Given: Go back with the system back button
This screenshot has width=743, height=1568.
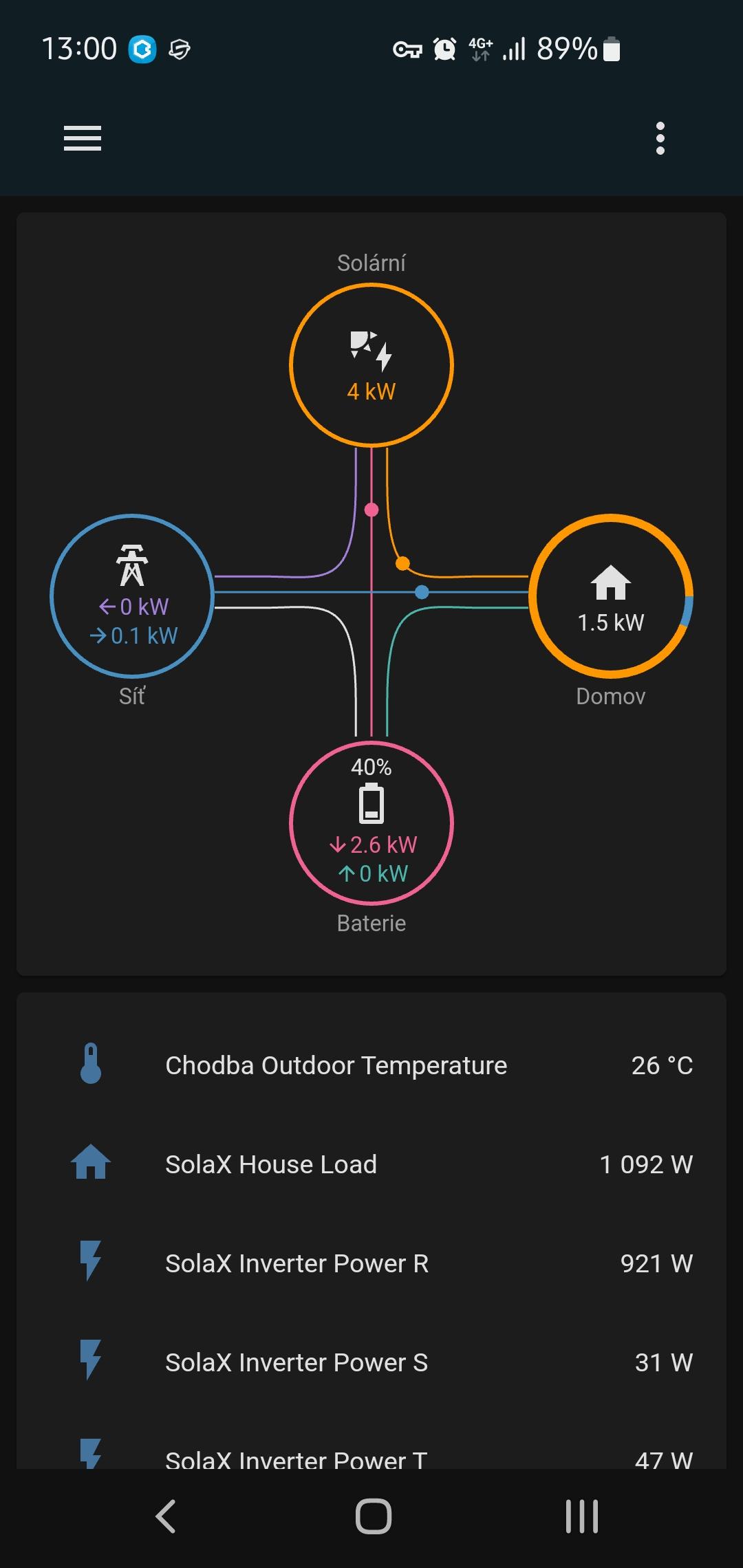Looking at the screenshot, I should click(166, 1516).
